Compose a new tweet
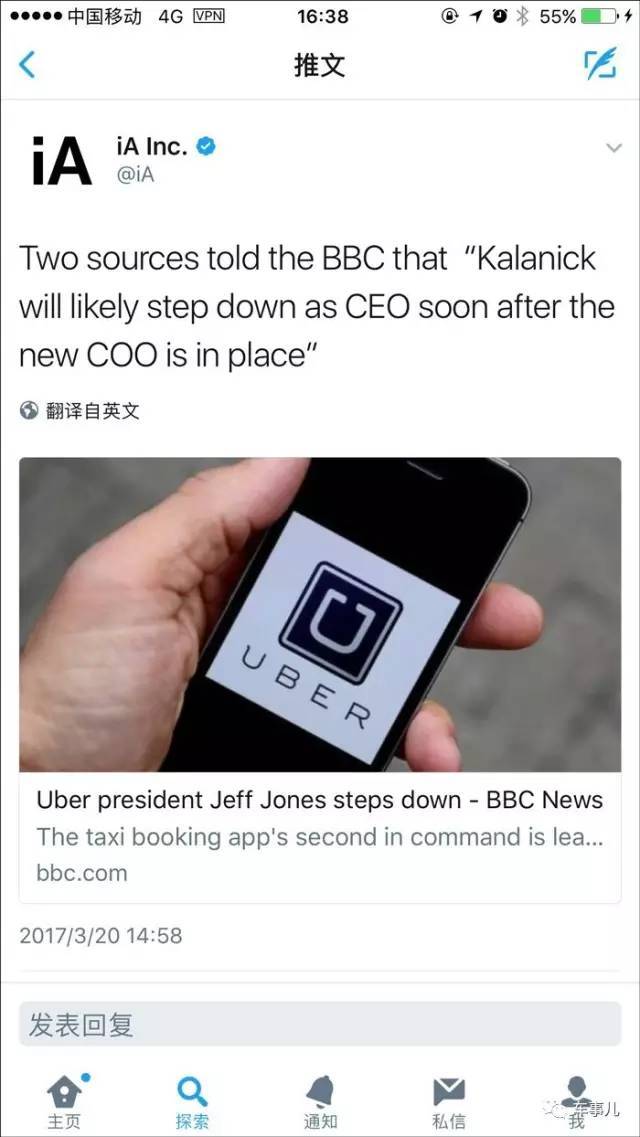This screenshot has height=1137, width=640. [599, 64]
